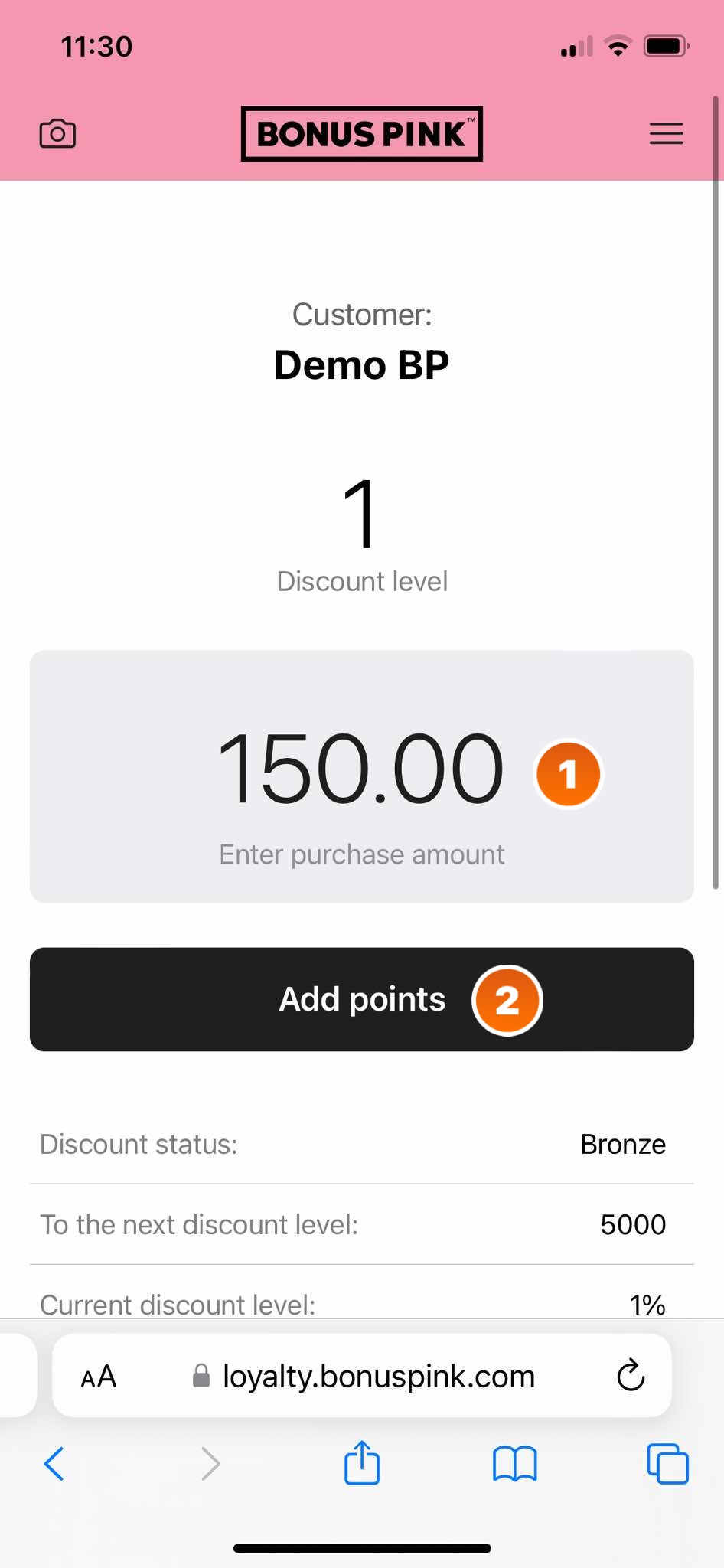Tap the purchase amount field
This screenshot has height=1568, width=724.
tap(362, 776)
